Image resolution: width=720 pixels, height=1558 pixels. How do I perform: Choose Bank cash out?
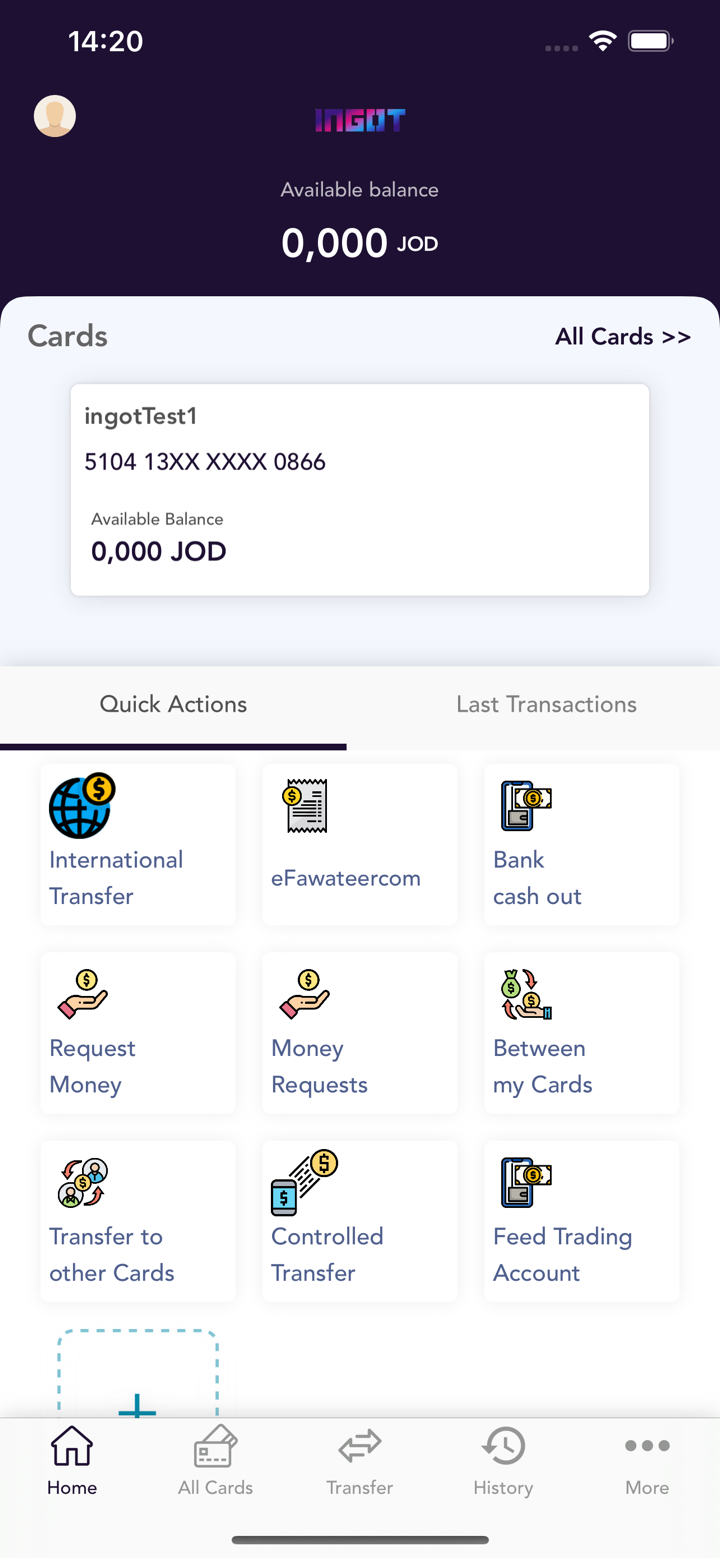coord(581,845)
